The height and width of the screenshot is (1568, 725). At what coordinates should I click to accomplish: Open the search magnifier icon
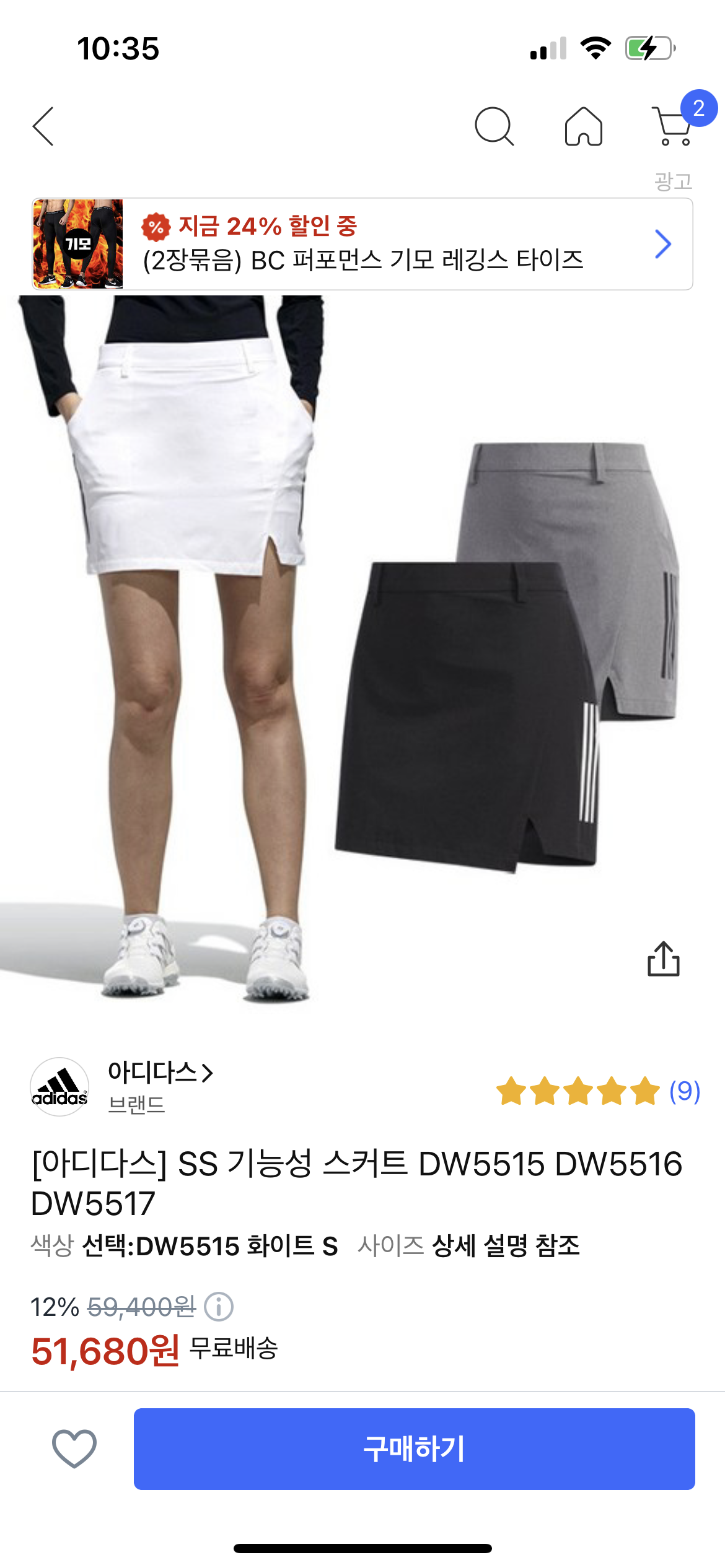pyautogui.click(x=494, y=126)
